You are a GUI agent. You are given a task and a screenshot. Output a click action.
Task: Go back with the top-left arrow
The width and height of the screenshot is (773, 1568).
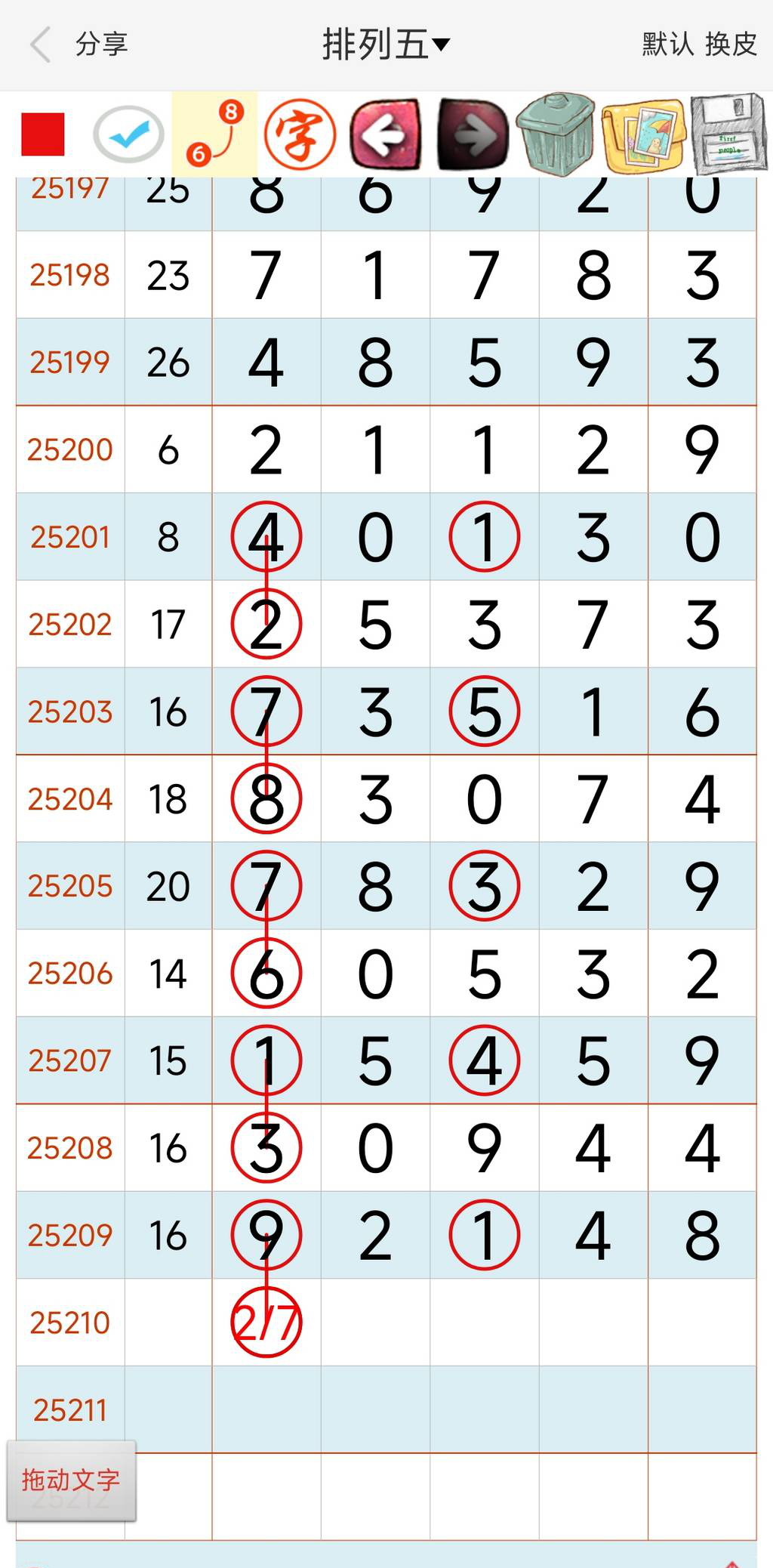click(41, 45)
